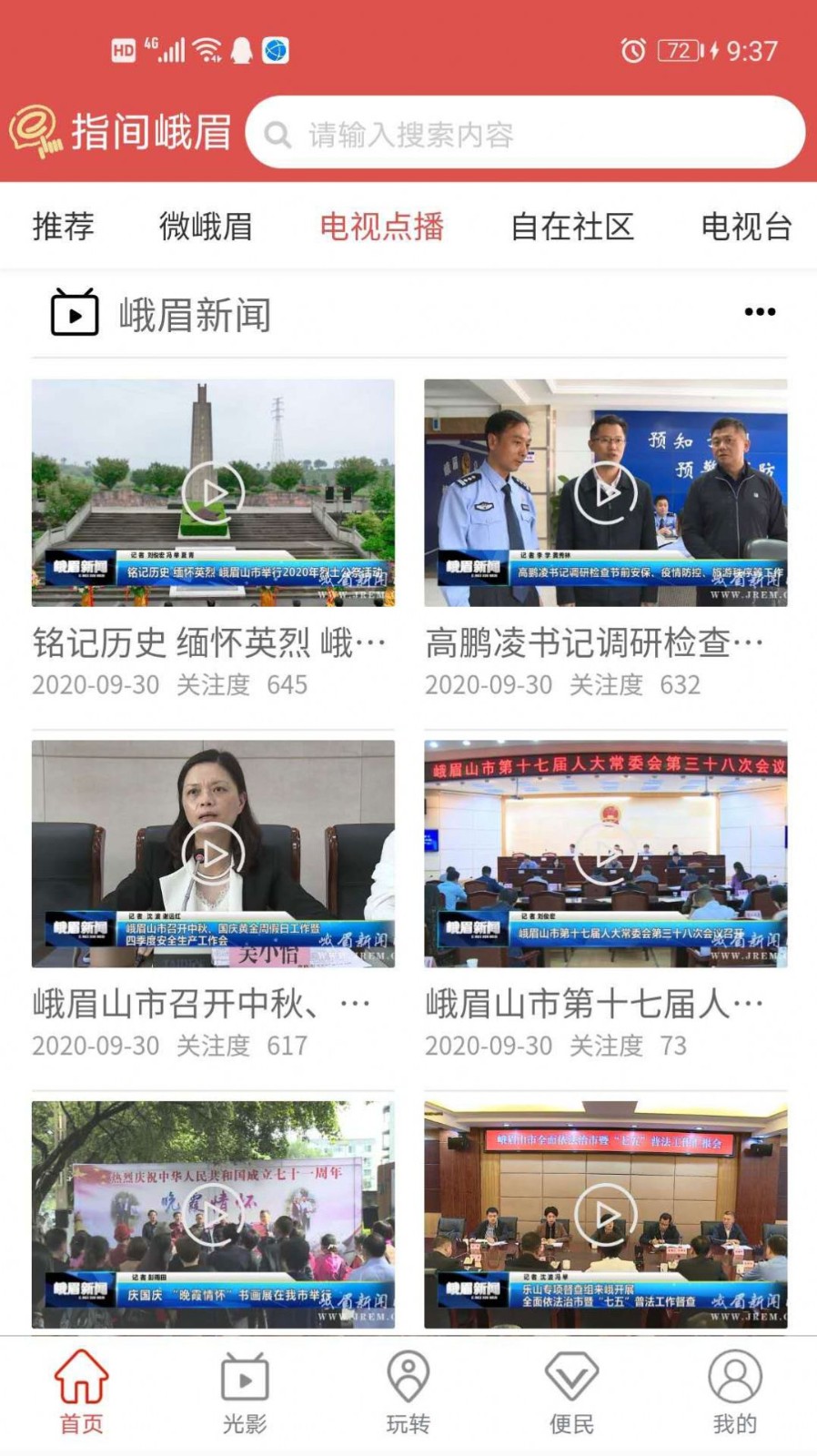Go to the 电视台 tab
817x1456 pixels.
[x=745, y=226]
